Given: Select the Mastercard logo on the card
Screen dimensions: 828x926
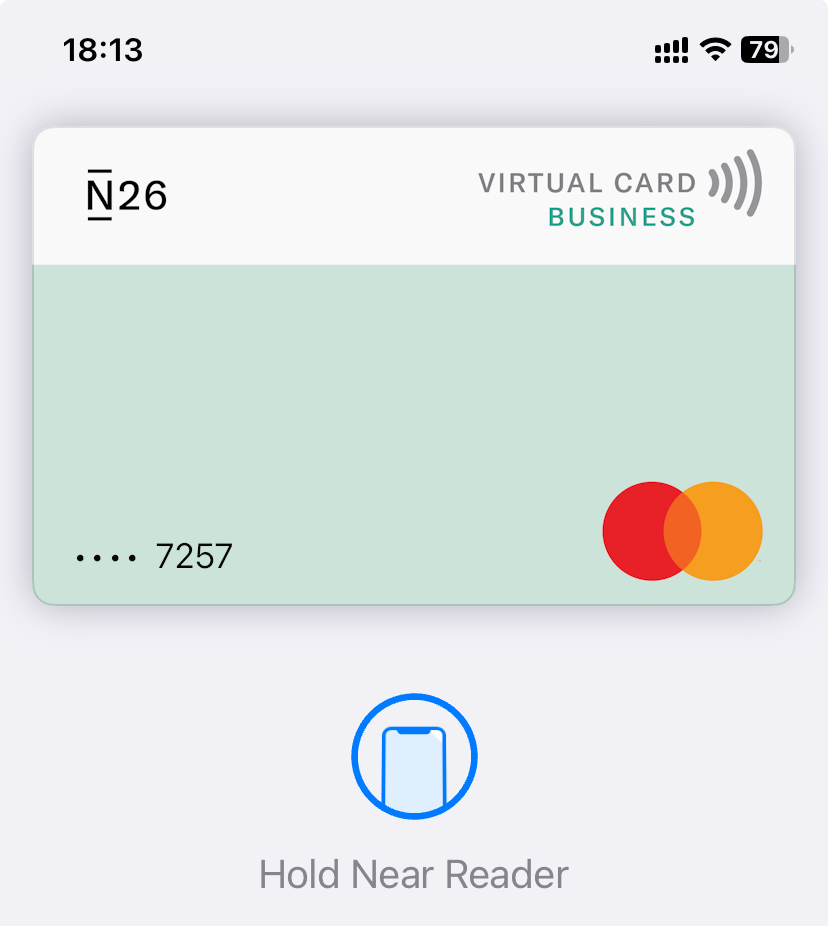Looking at the screenshot, I should click(681, 531).
